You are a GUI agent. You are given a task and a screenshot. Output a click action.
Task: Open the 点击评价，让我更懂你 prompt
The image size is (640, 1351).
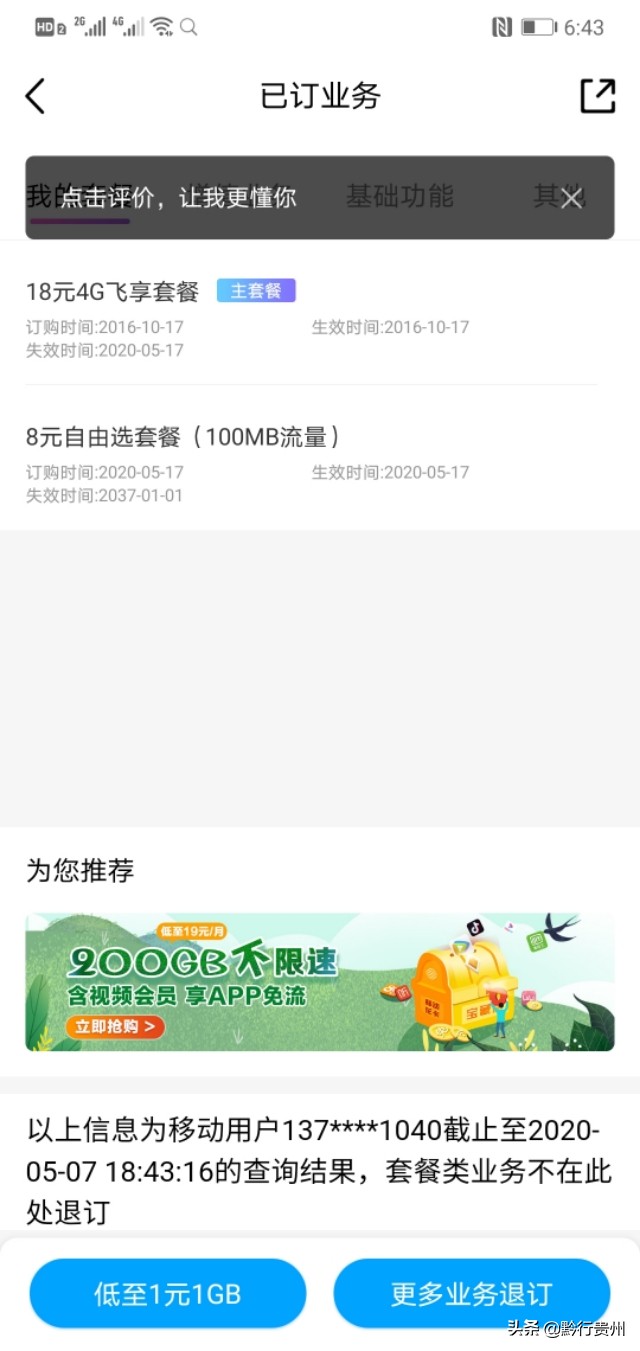pos(180,198)
